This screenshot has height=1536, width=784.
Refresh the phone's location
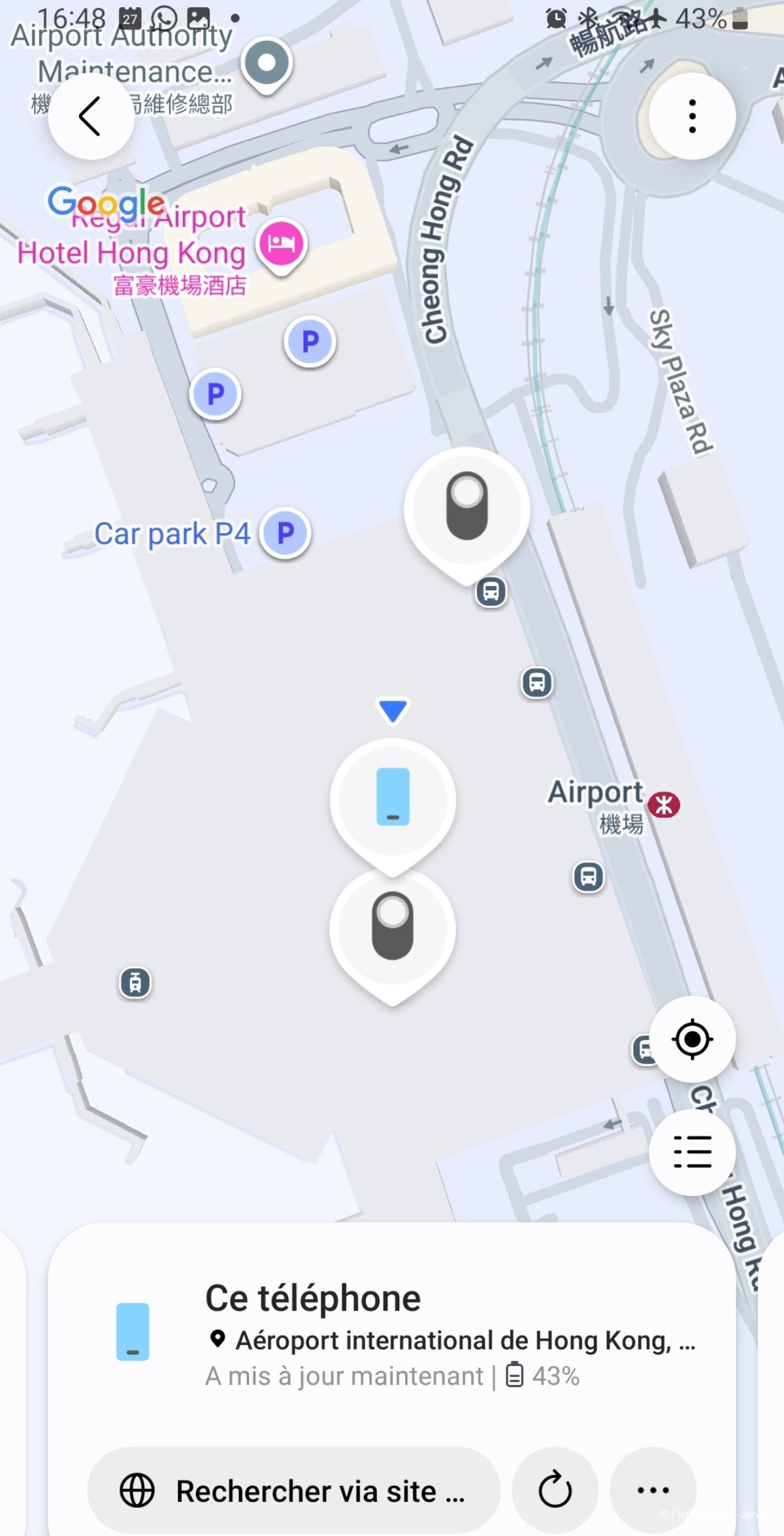click(555, 1491)
